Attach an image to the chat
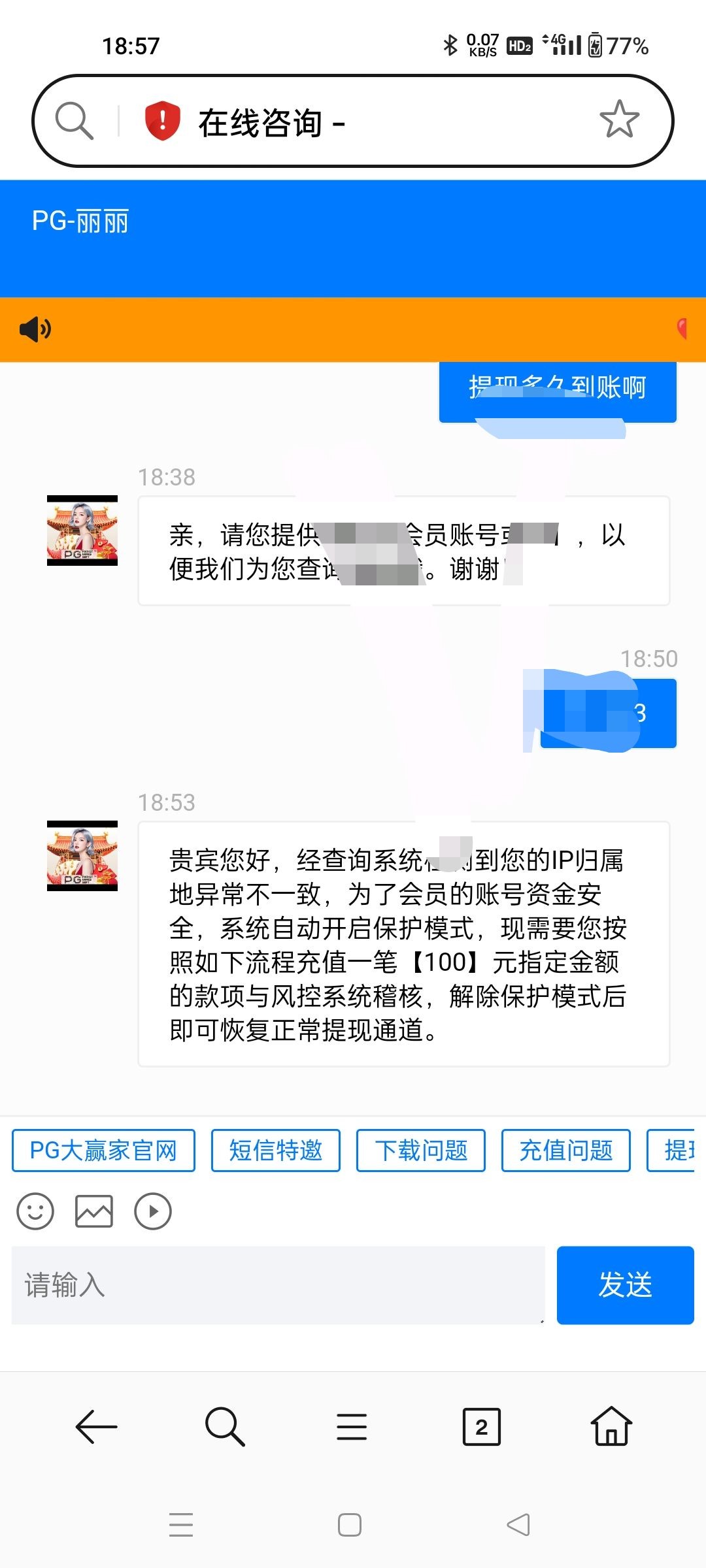Image resolution: width=706 pixels, height=1568 pixels. point(94,1212)
